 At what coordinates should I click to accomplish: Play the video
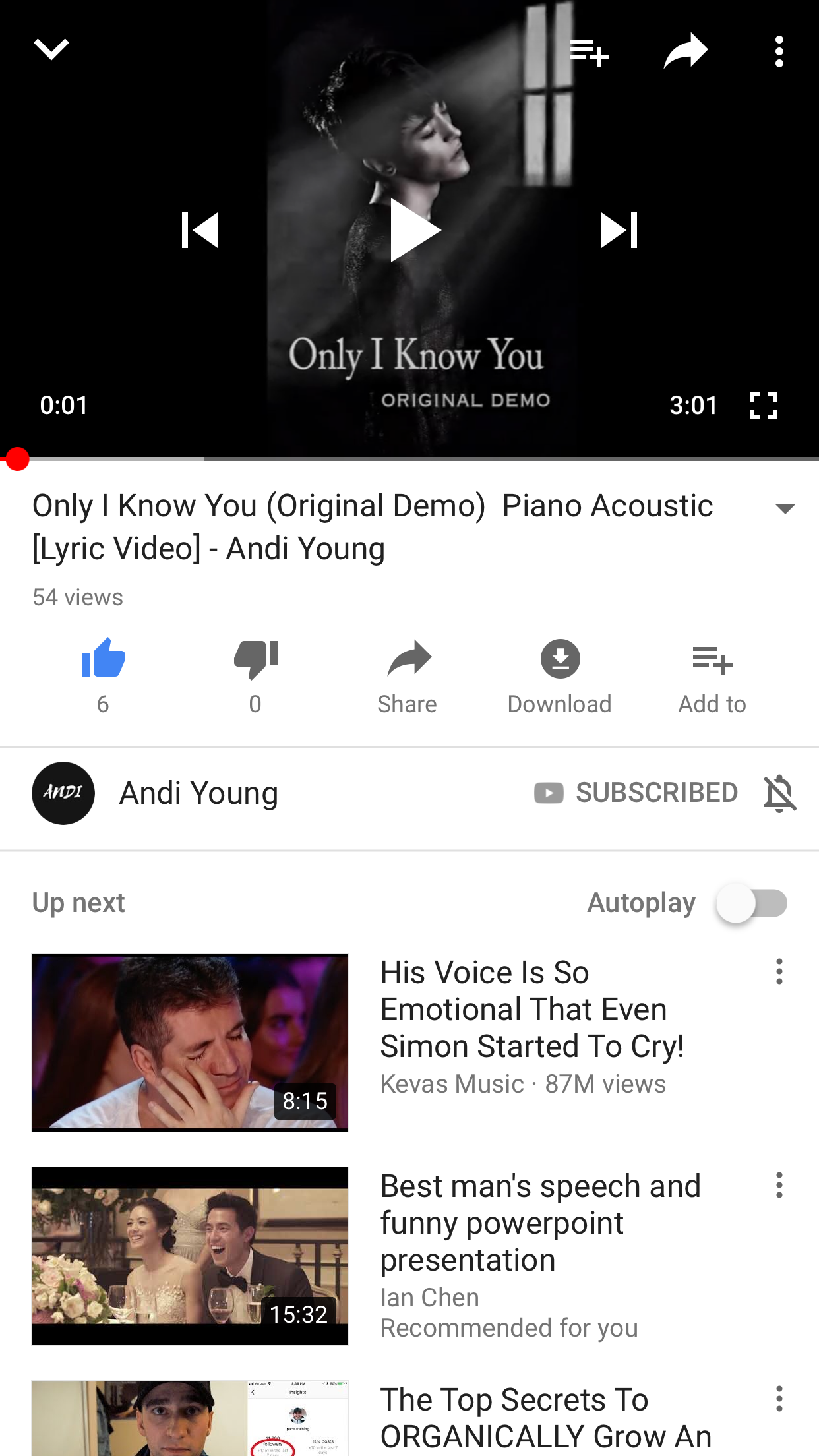[413, 230]
